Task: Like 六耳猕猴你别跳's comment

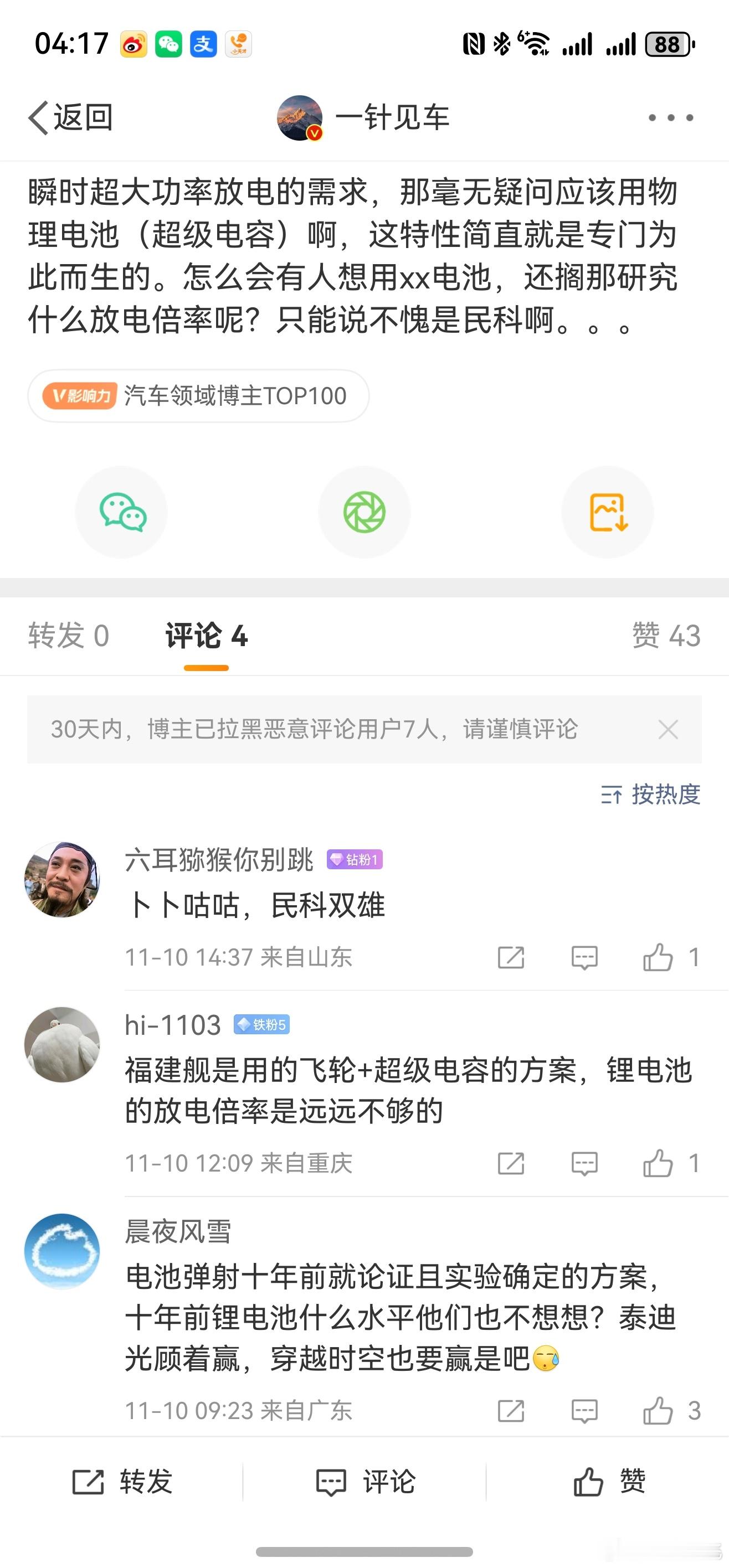Action: (659, 957)
